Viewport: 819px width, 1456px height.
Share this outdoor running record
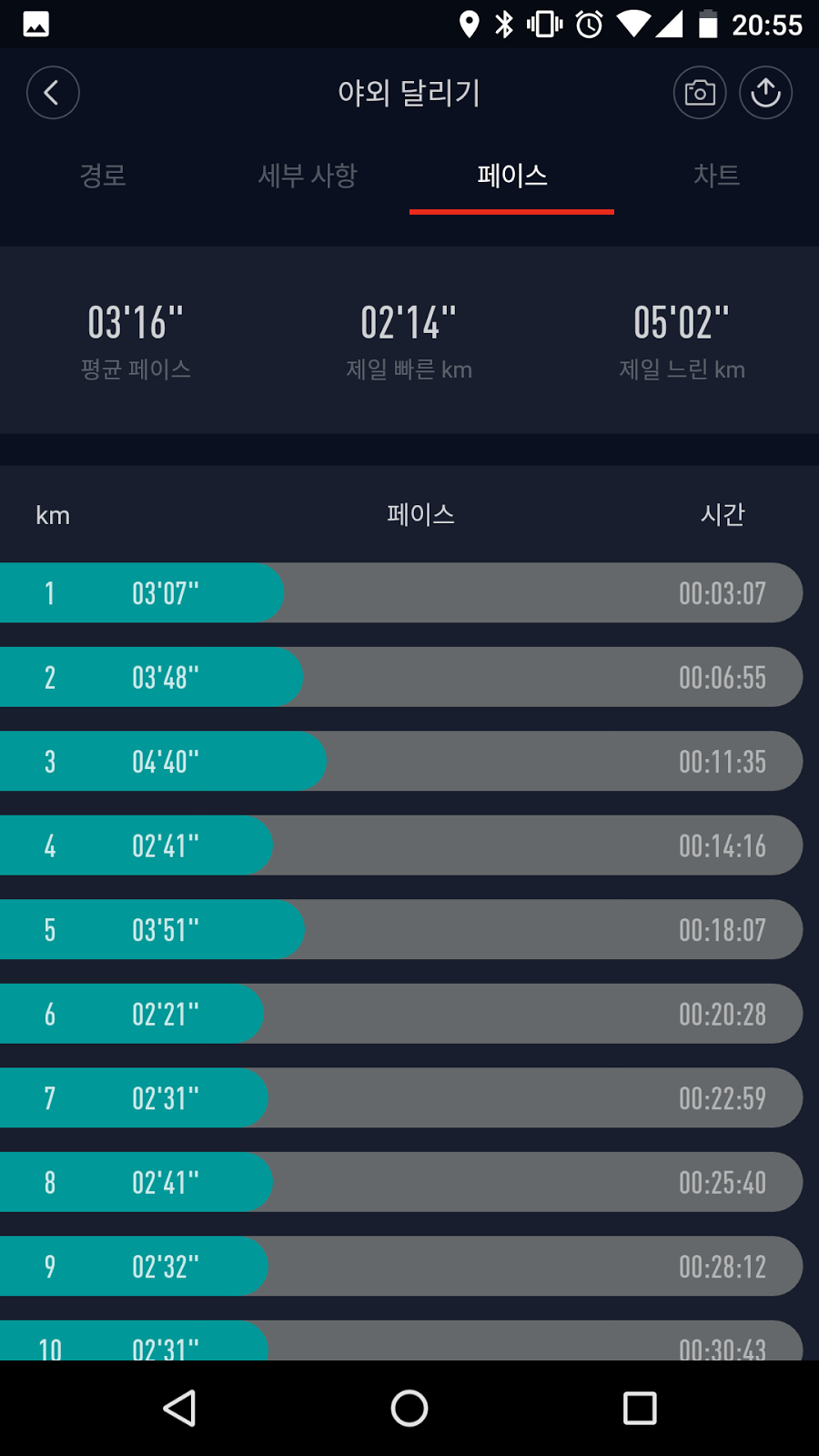765,93
